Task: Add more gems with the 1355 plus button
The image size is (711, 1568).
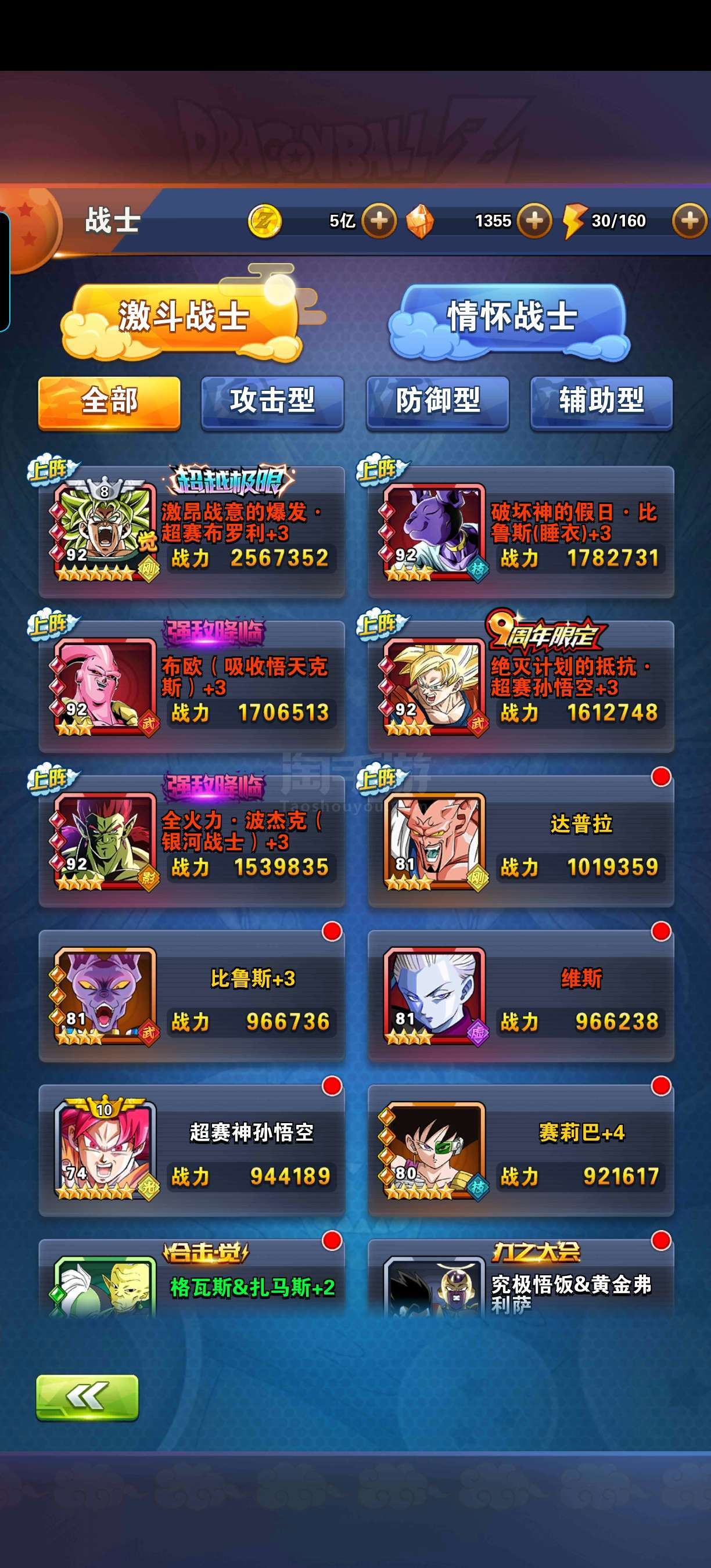Action: 534,220
